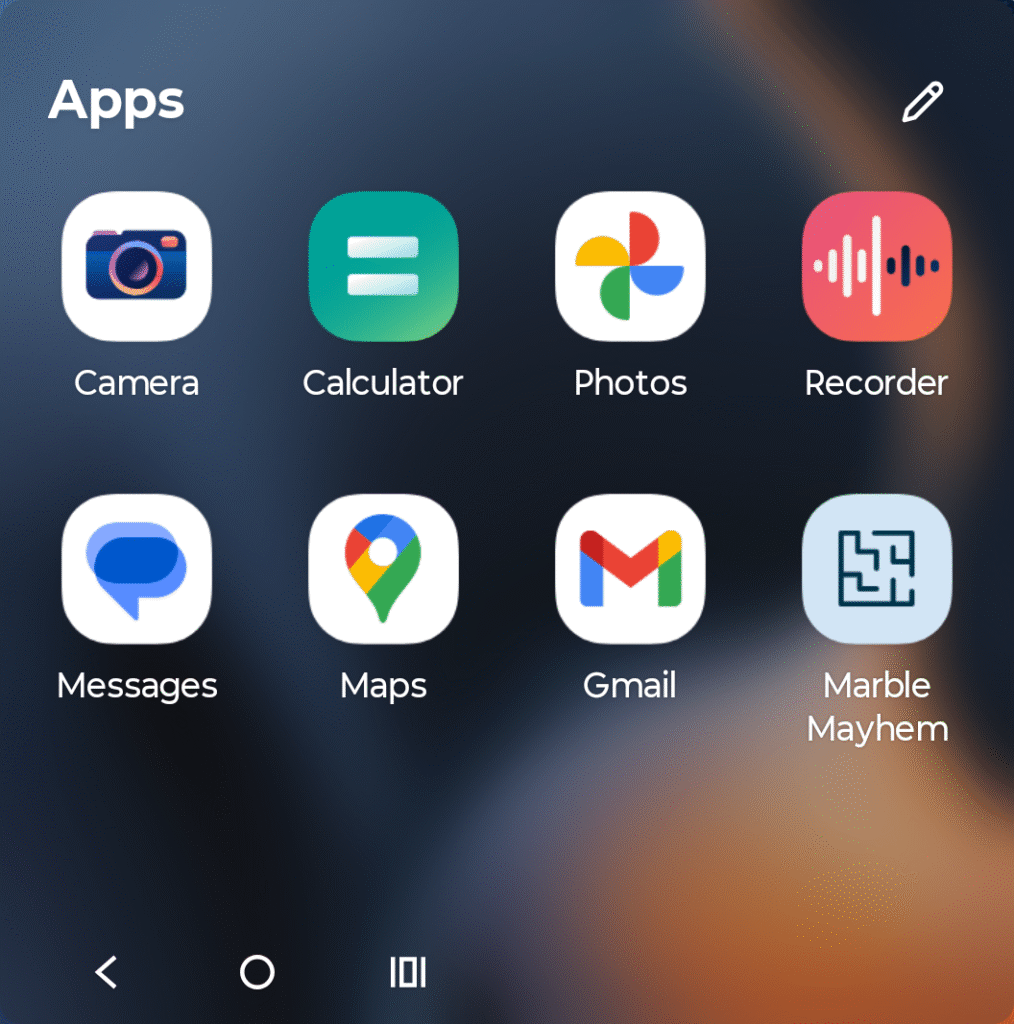Launch the Marble Mayhem game
The image size is (1014, 1024).
pos(876,569)
